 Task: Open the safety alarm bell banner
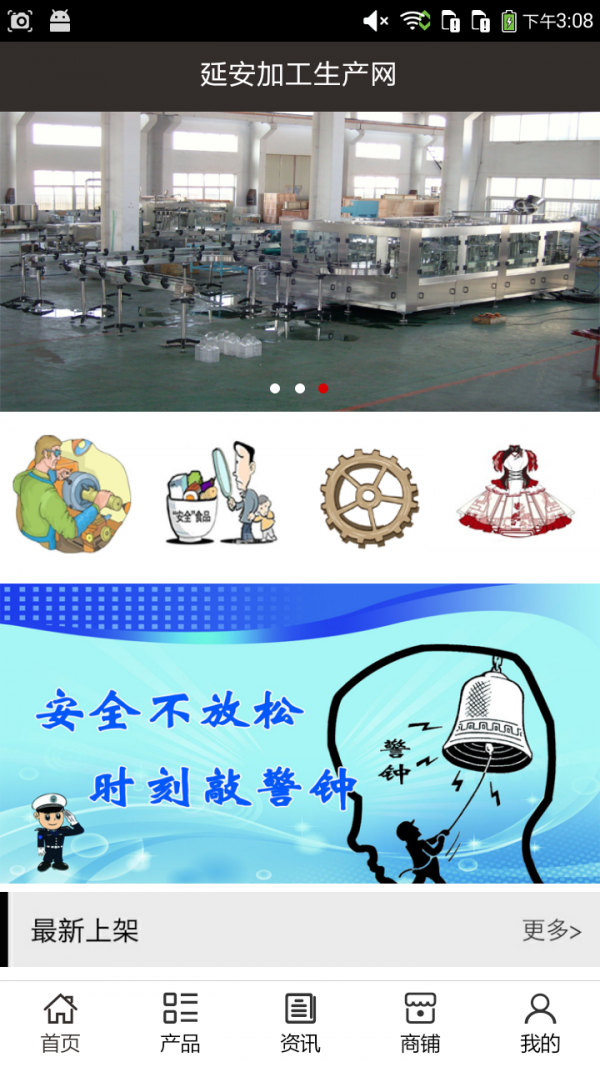tap(300, 733)
